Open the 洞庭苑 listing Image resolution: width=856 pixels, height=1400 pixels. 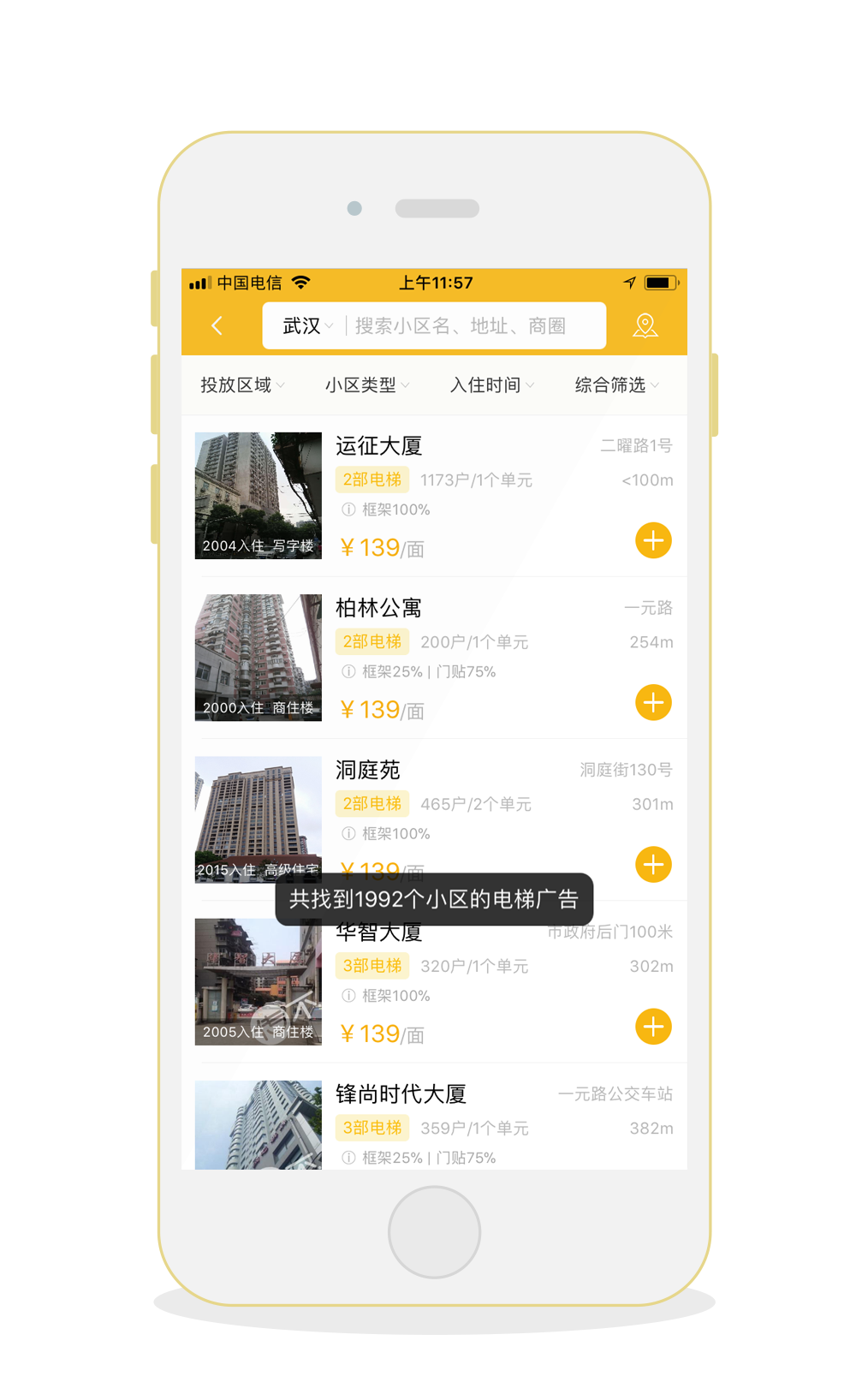pyautogui.click(x=368, y=770)
